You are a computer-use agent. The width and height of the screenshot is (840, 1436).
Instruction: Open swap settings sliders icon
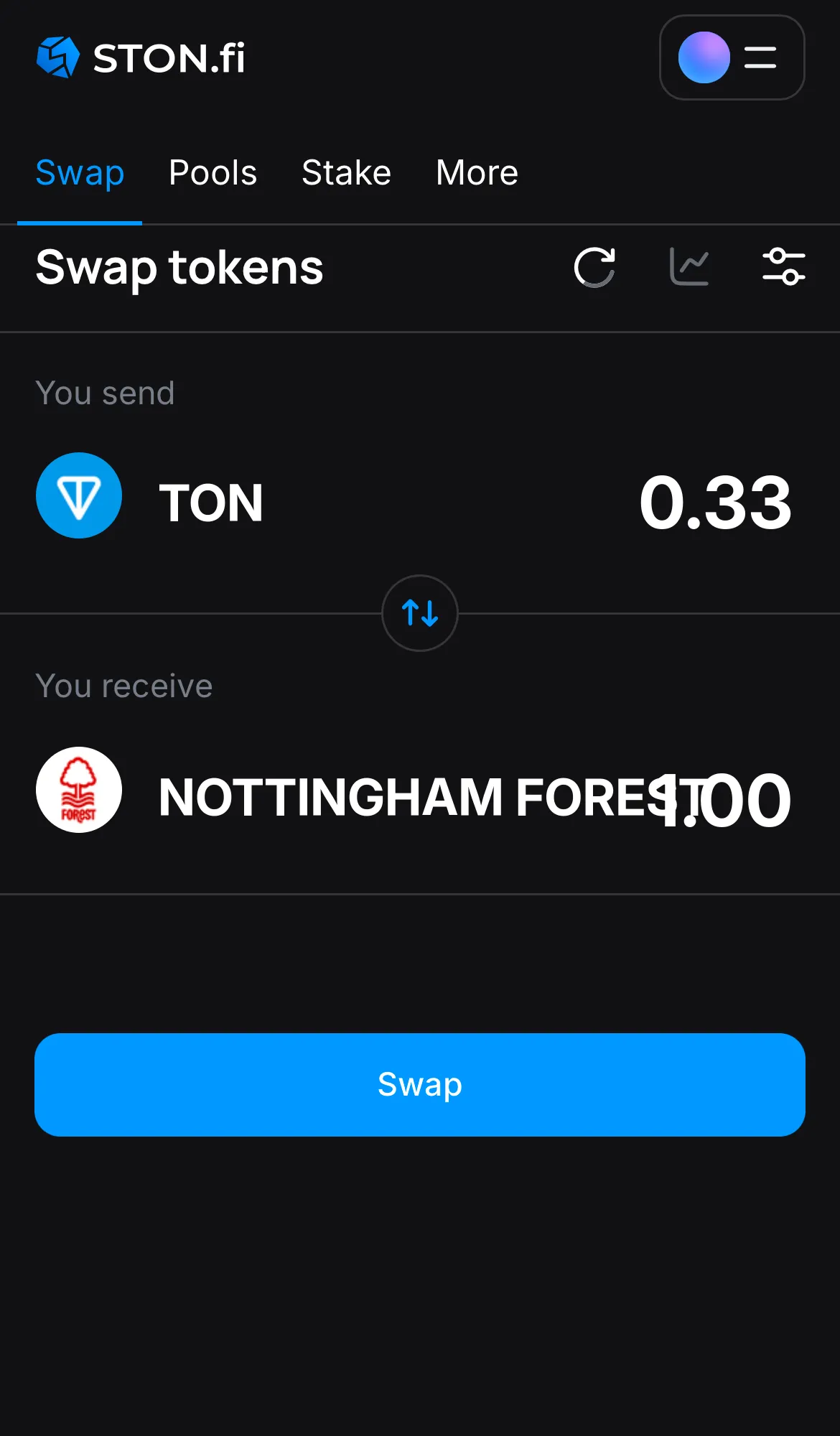784,267
